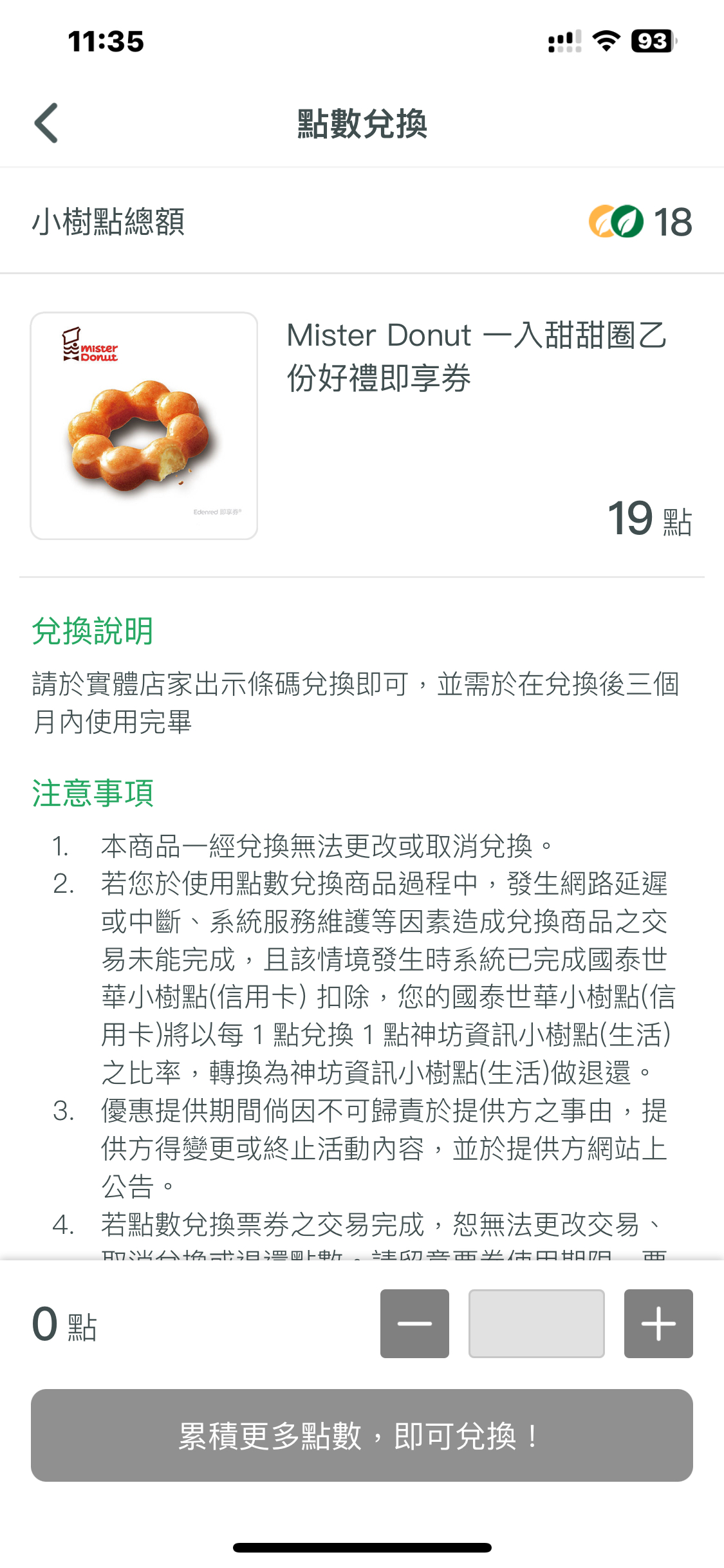Go back from the 點數兌換 page
Viewport: 724px width, 1568px height.
click(46, 123)
